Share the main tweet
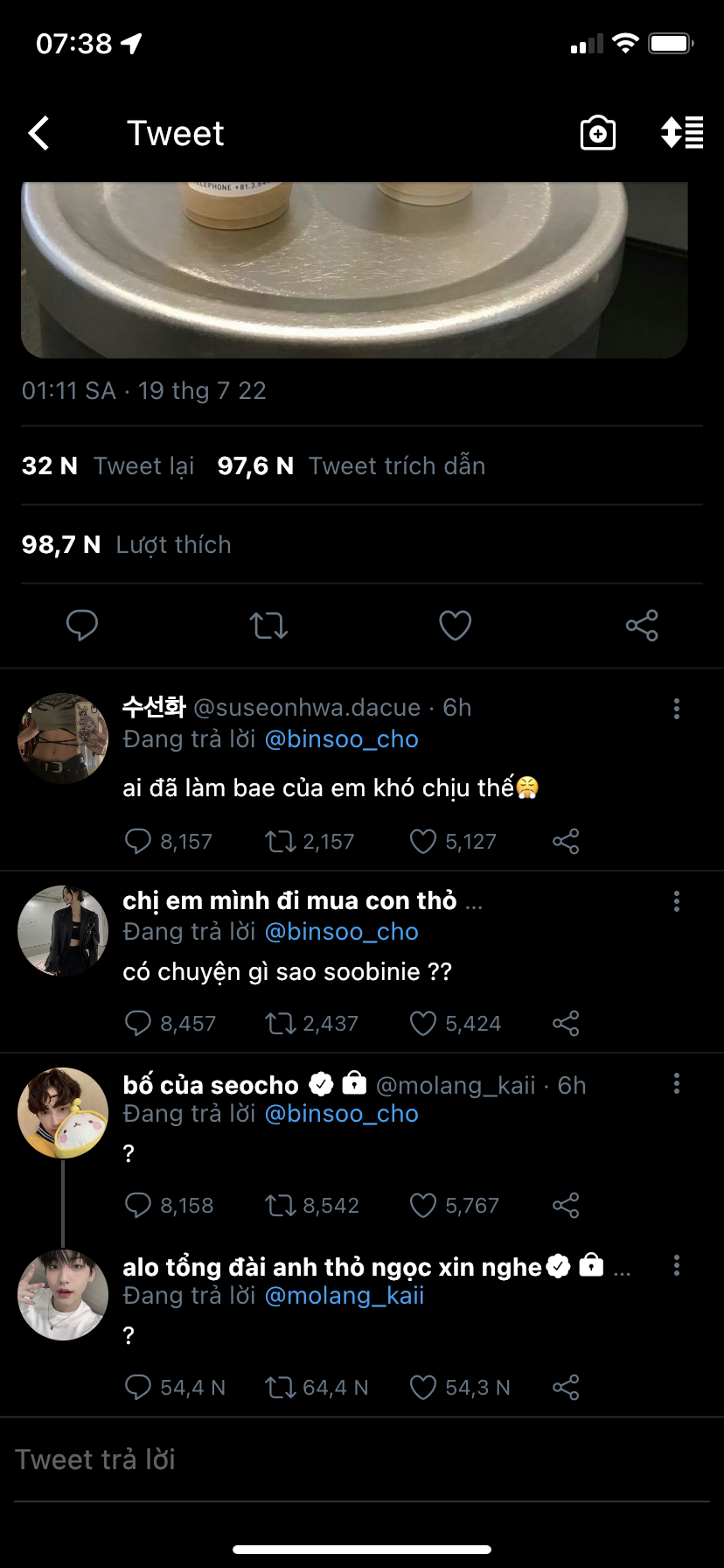 642,626
